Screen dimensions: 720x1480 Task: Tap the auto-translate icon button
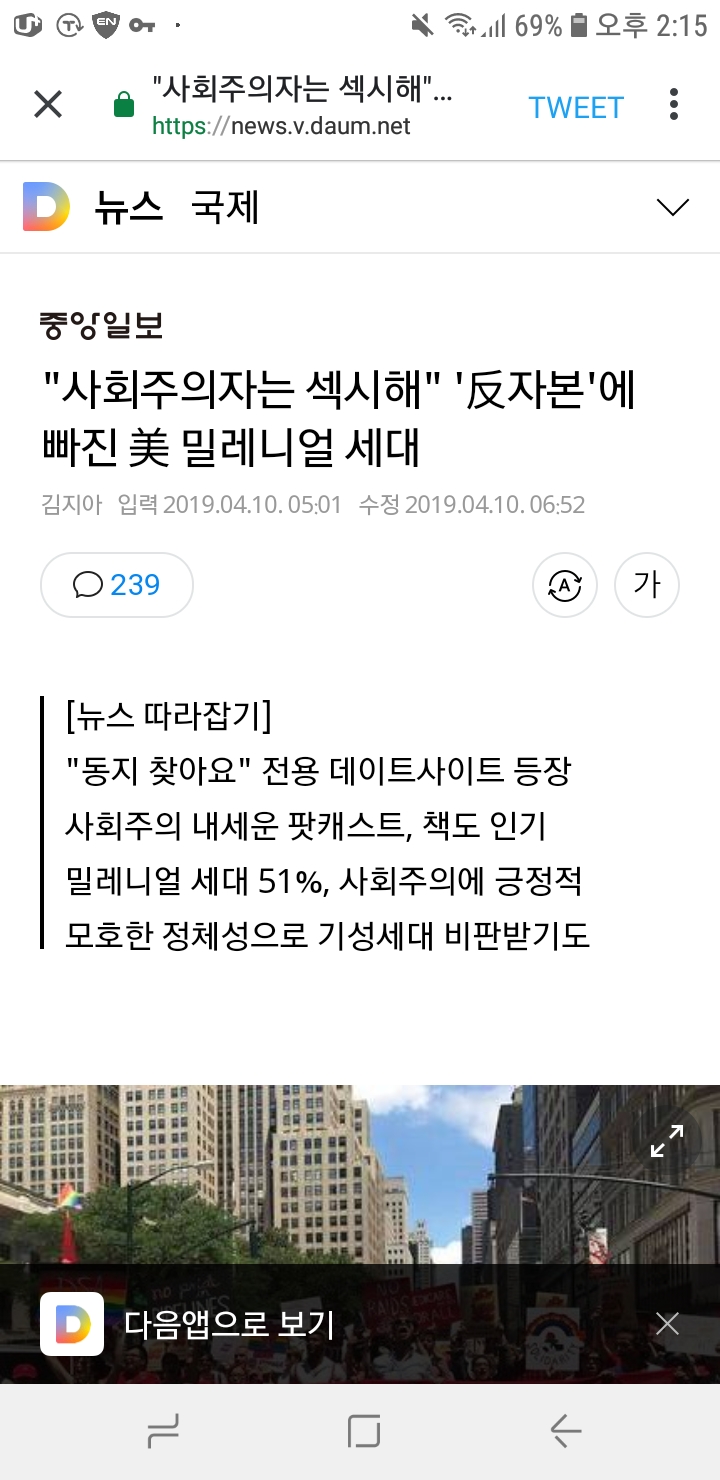click(565, 585)
